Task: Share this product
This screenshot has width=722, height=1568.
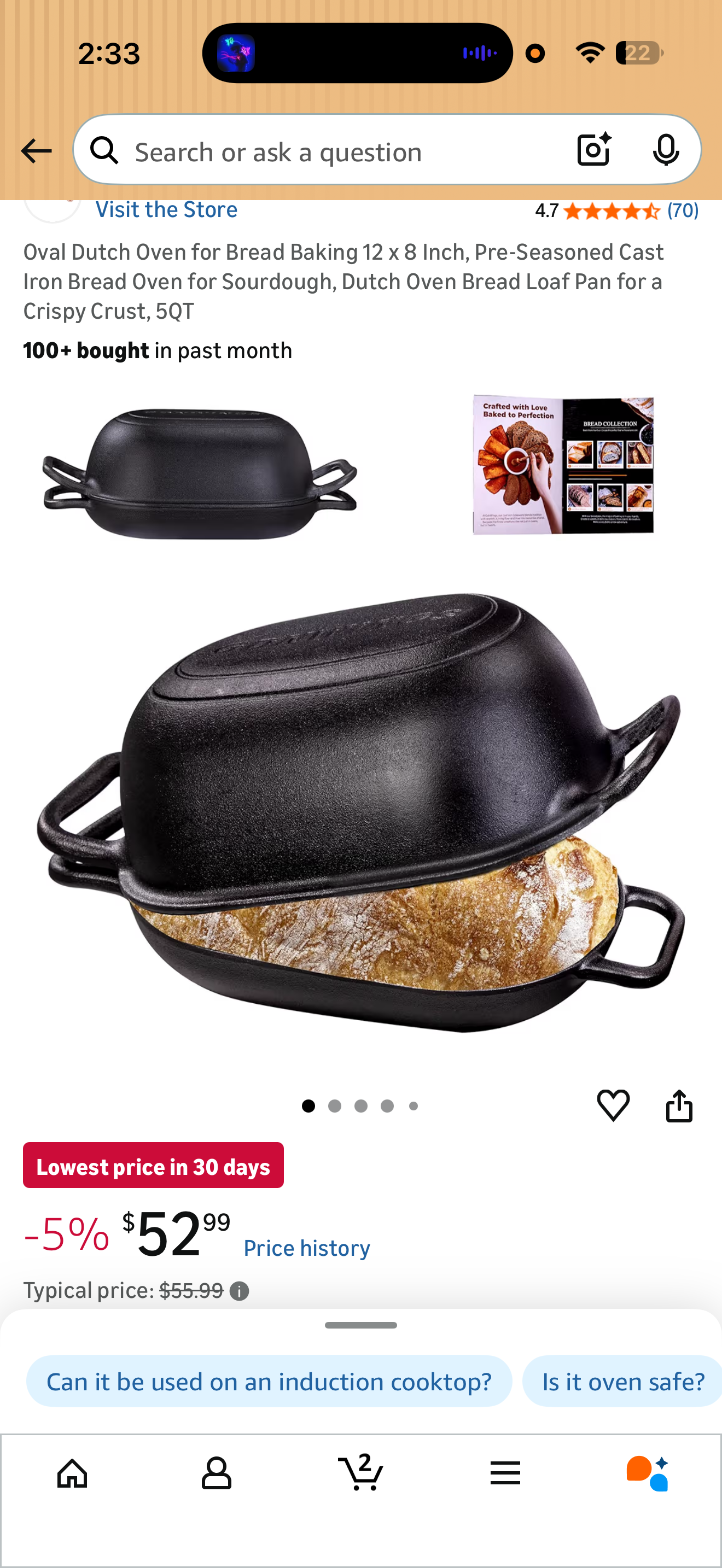Action: (x=679, y=1105)
